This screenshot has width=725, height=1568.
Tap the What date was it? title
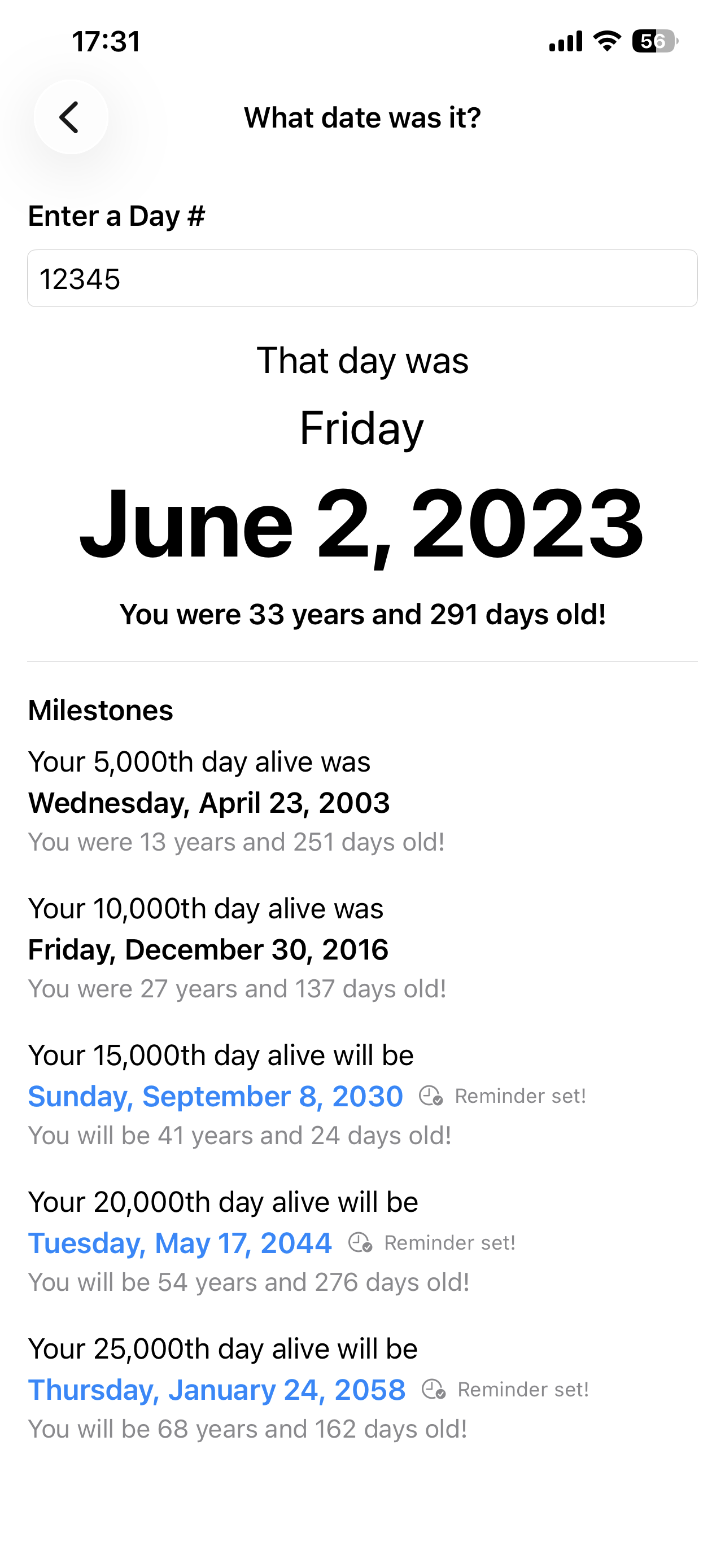point(362,117)
